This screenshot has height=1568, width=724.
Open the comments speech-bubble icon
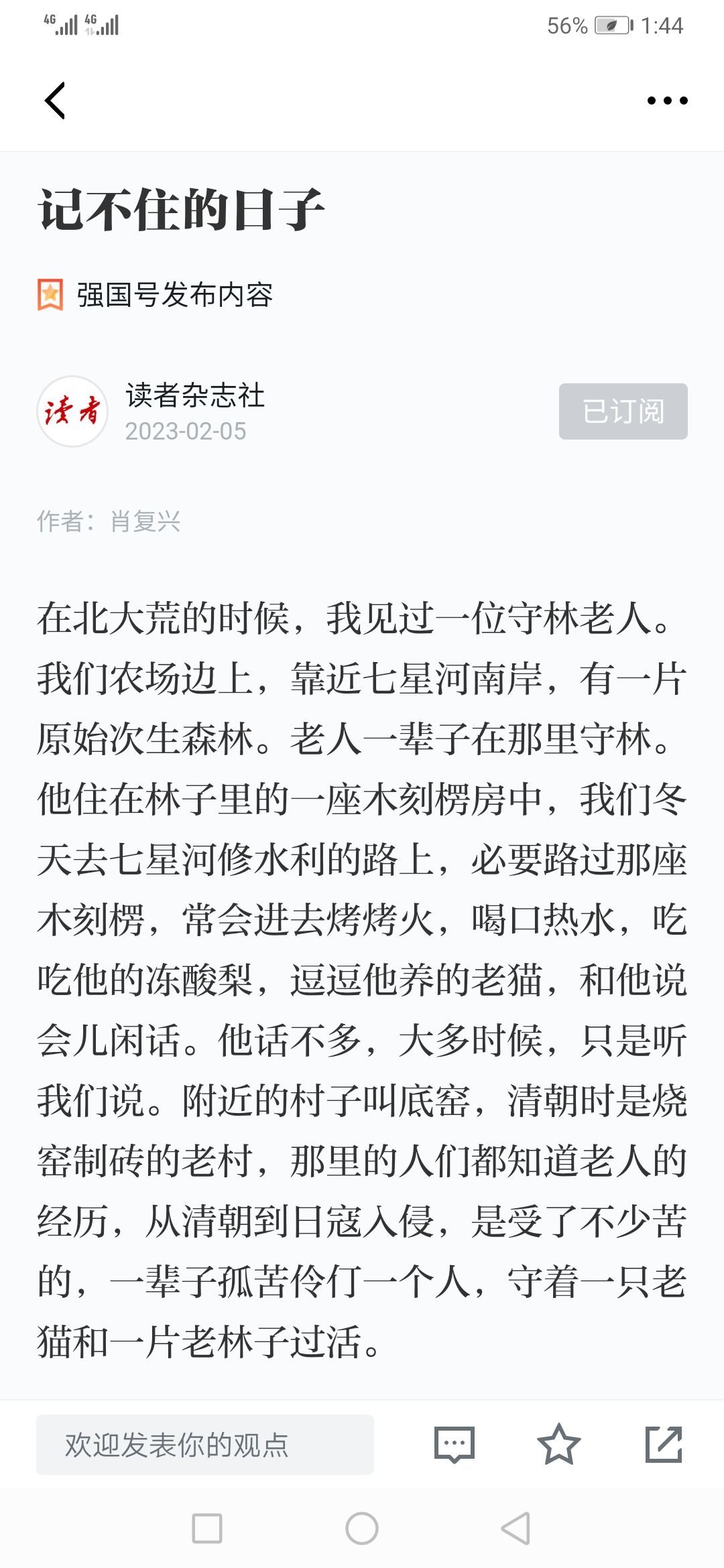click(455, 1444)
